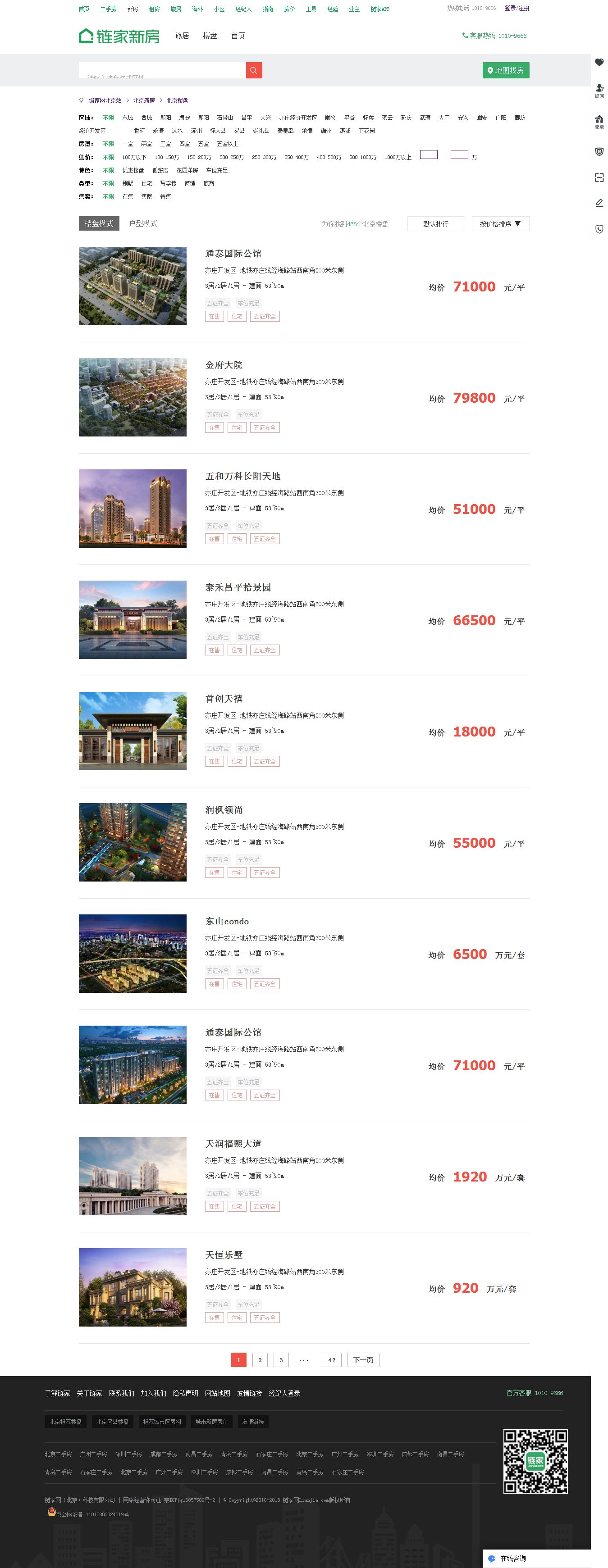Screen dimensions: 608x1568
Task: Go to page 2
Action: click(260, 1359)
